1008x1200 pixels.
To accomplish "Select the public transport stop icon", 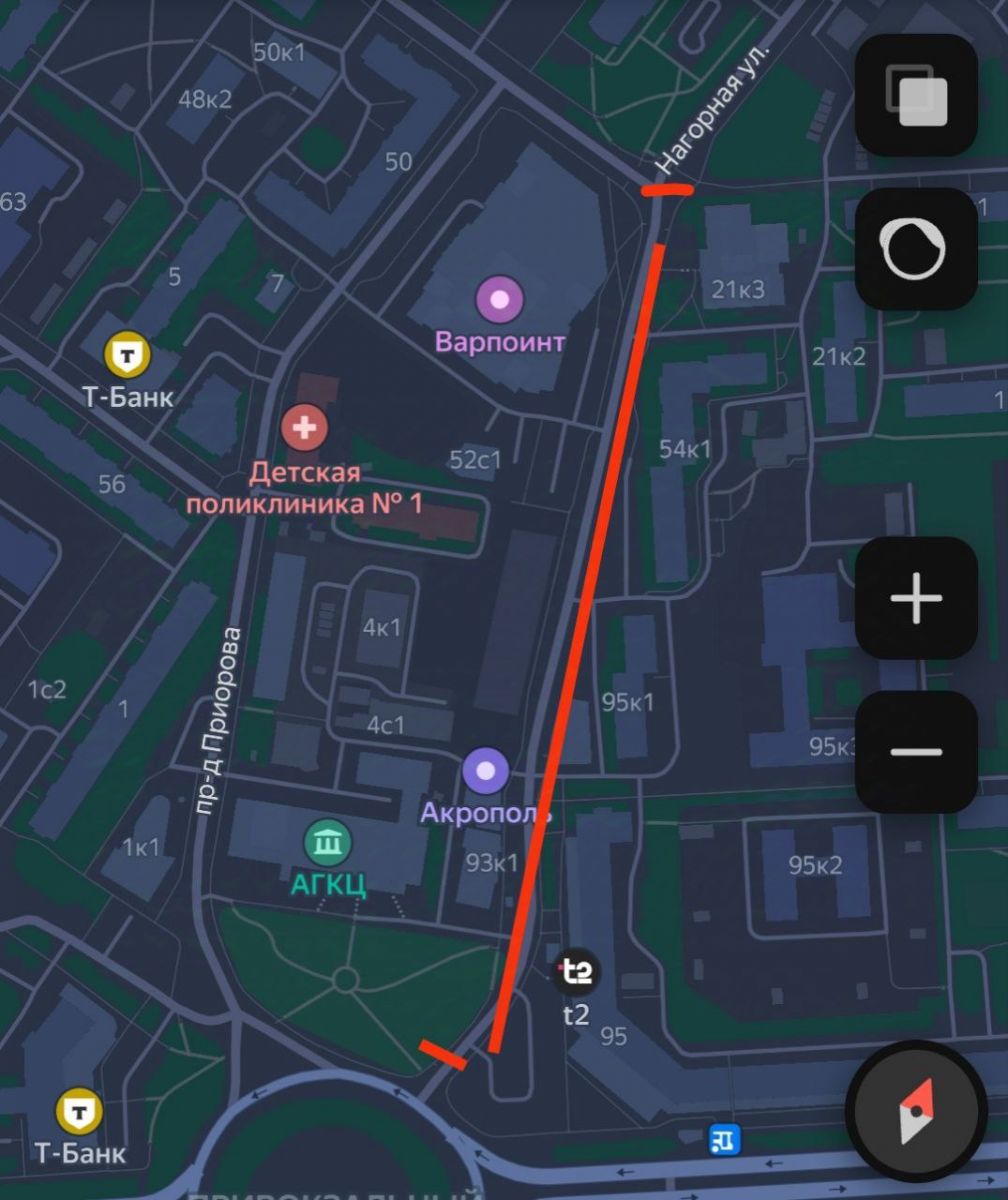I will click(722, 1138).
